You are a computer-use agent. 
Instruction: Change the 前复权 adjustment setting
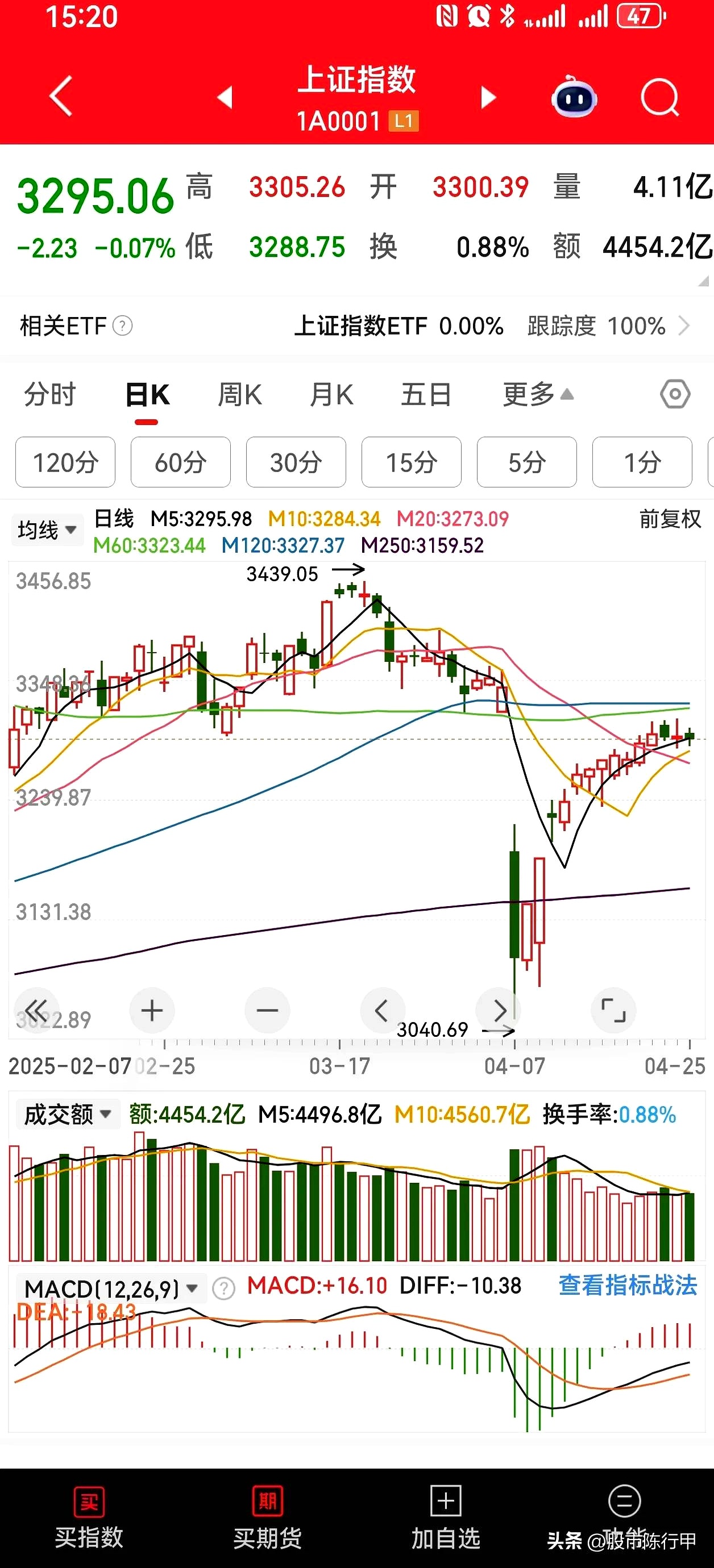click(670, 519)
